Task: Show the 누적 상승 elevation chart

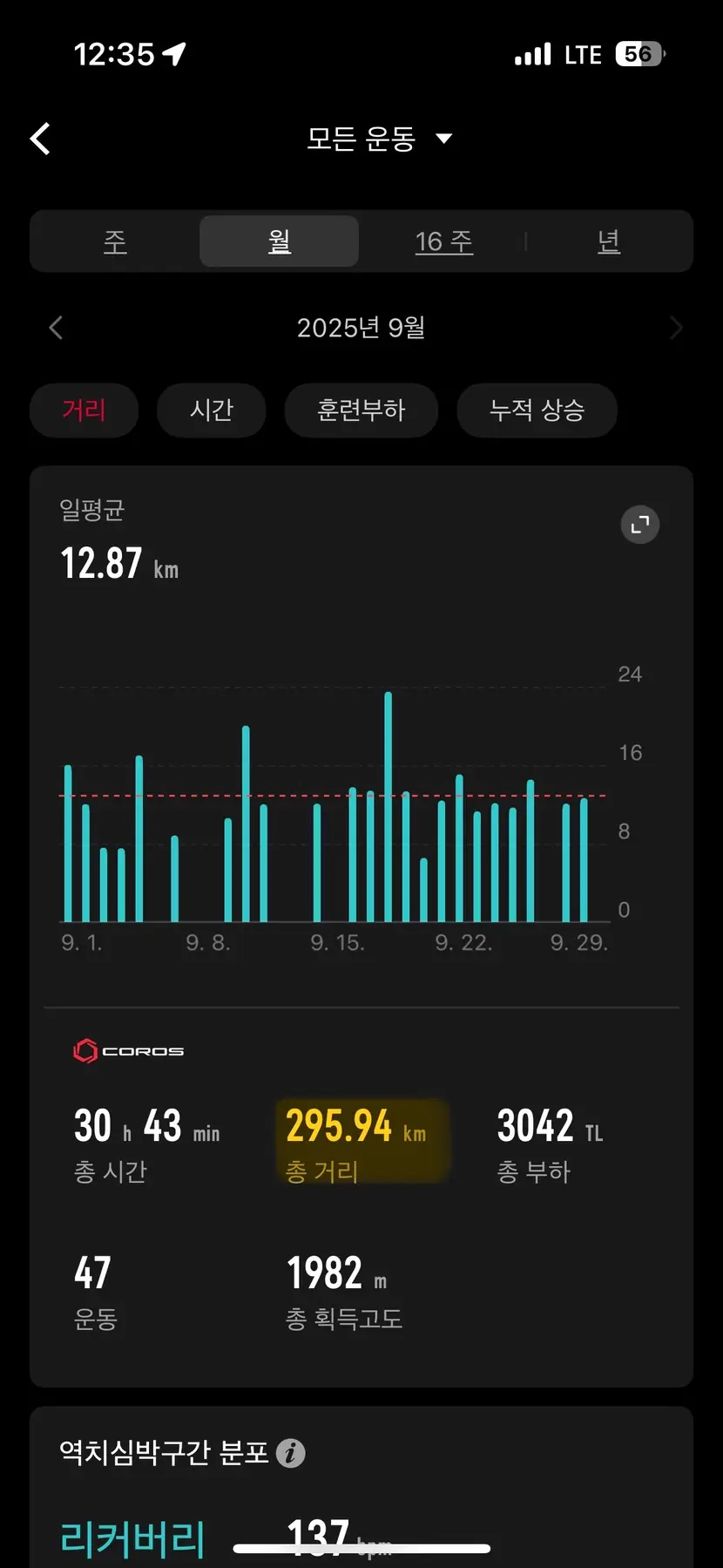Action: coord(537,410)
